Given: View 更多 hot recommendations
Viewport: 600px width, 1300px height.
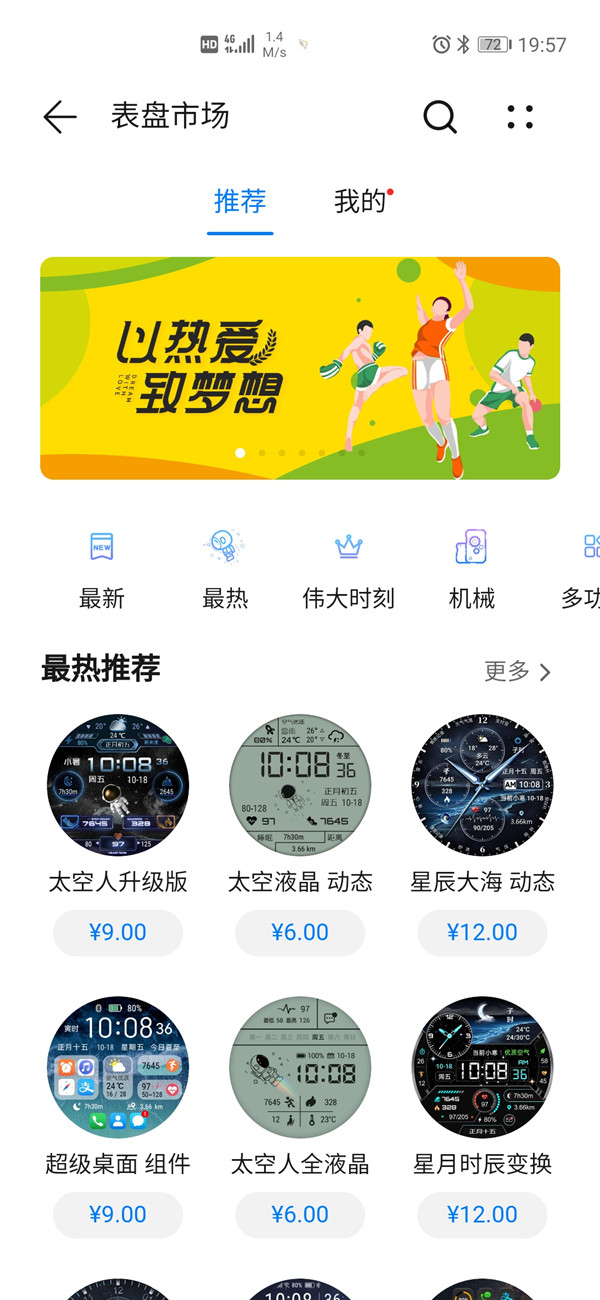Looking at the screenshot, I should [x=517, y=672].
